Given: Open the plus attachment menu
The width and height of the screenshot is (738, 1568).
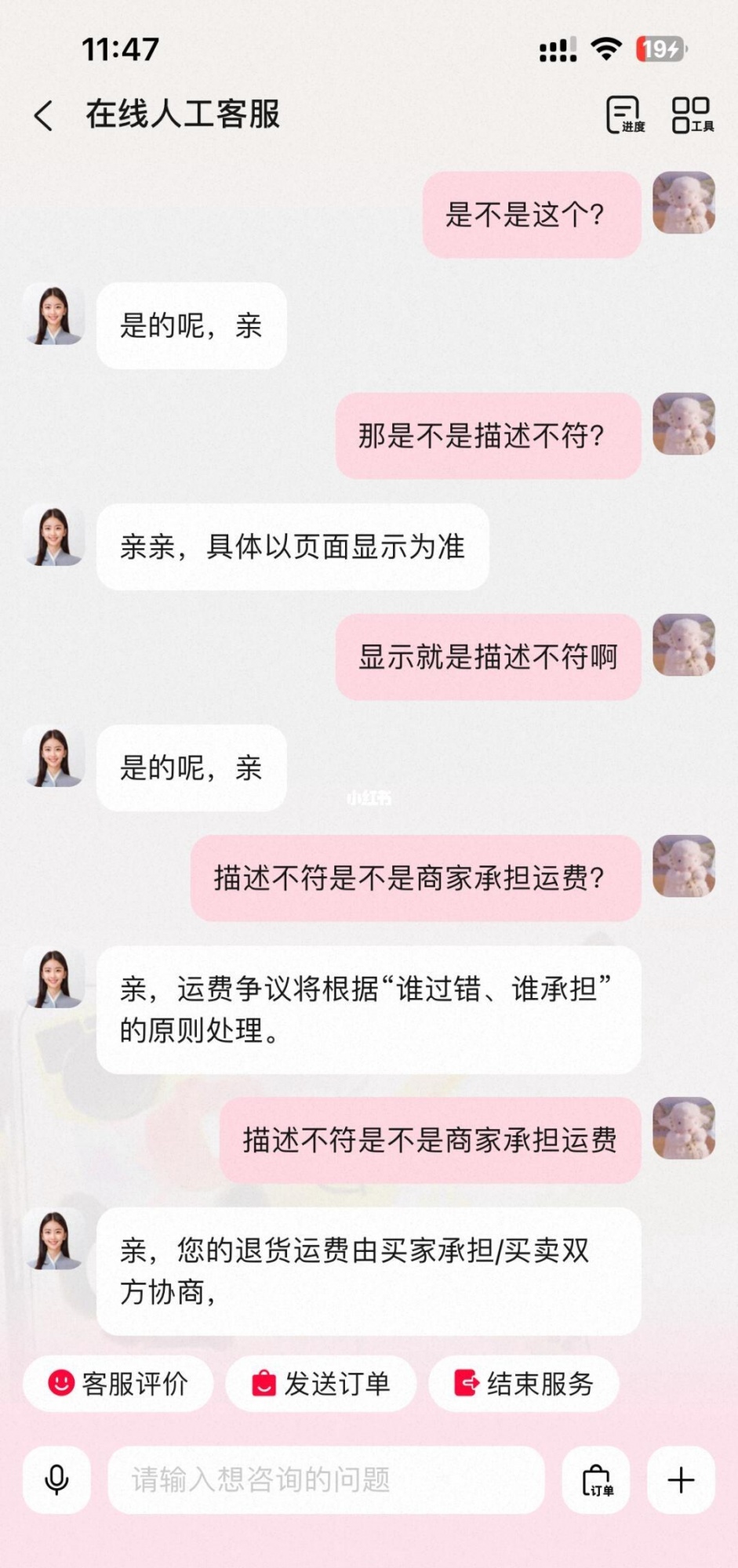Looking at the screenshot, I should (x=680, y=1480).
